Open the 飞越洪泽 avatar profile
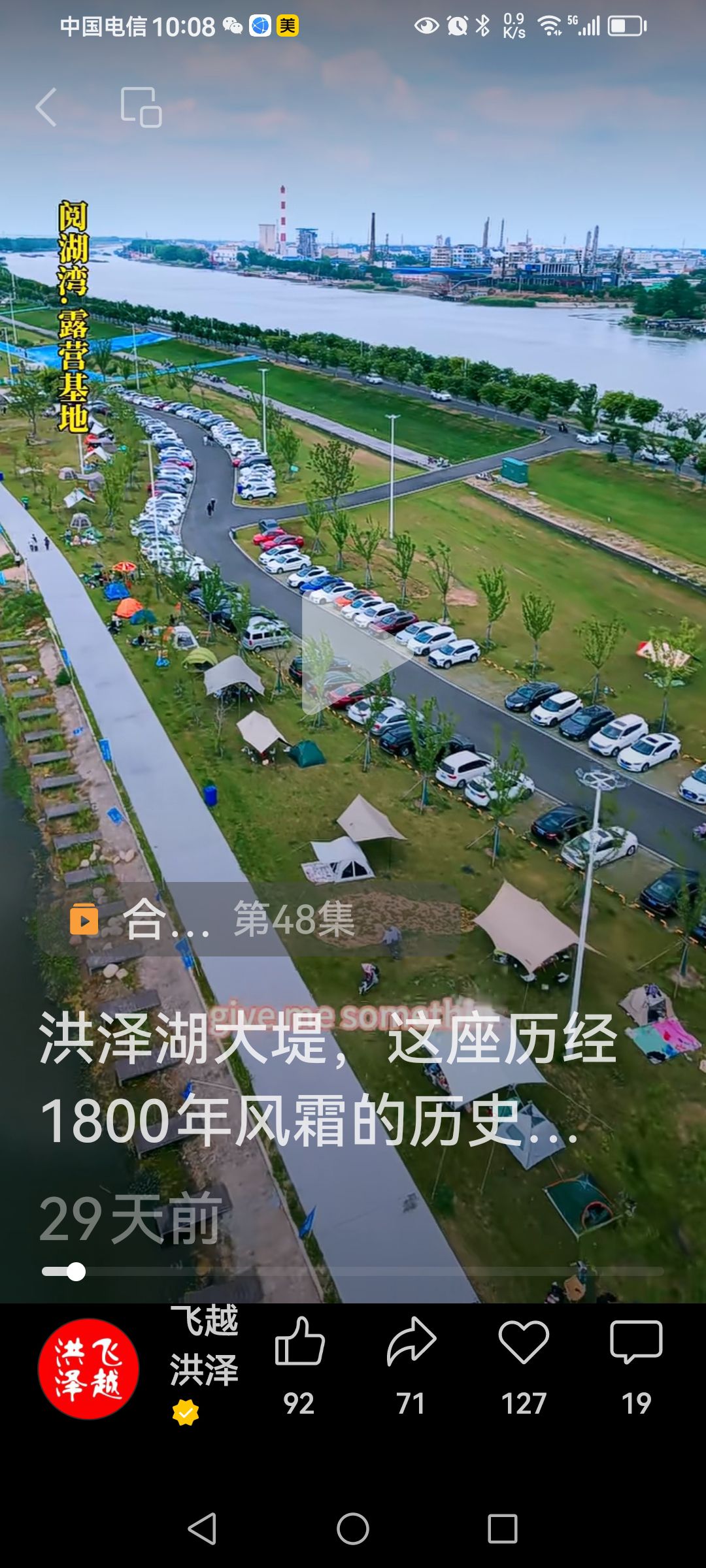Image resolution: width=706 pixels, height=1568 pixels. (88, 1369)
